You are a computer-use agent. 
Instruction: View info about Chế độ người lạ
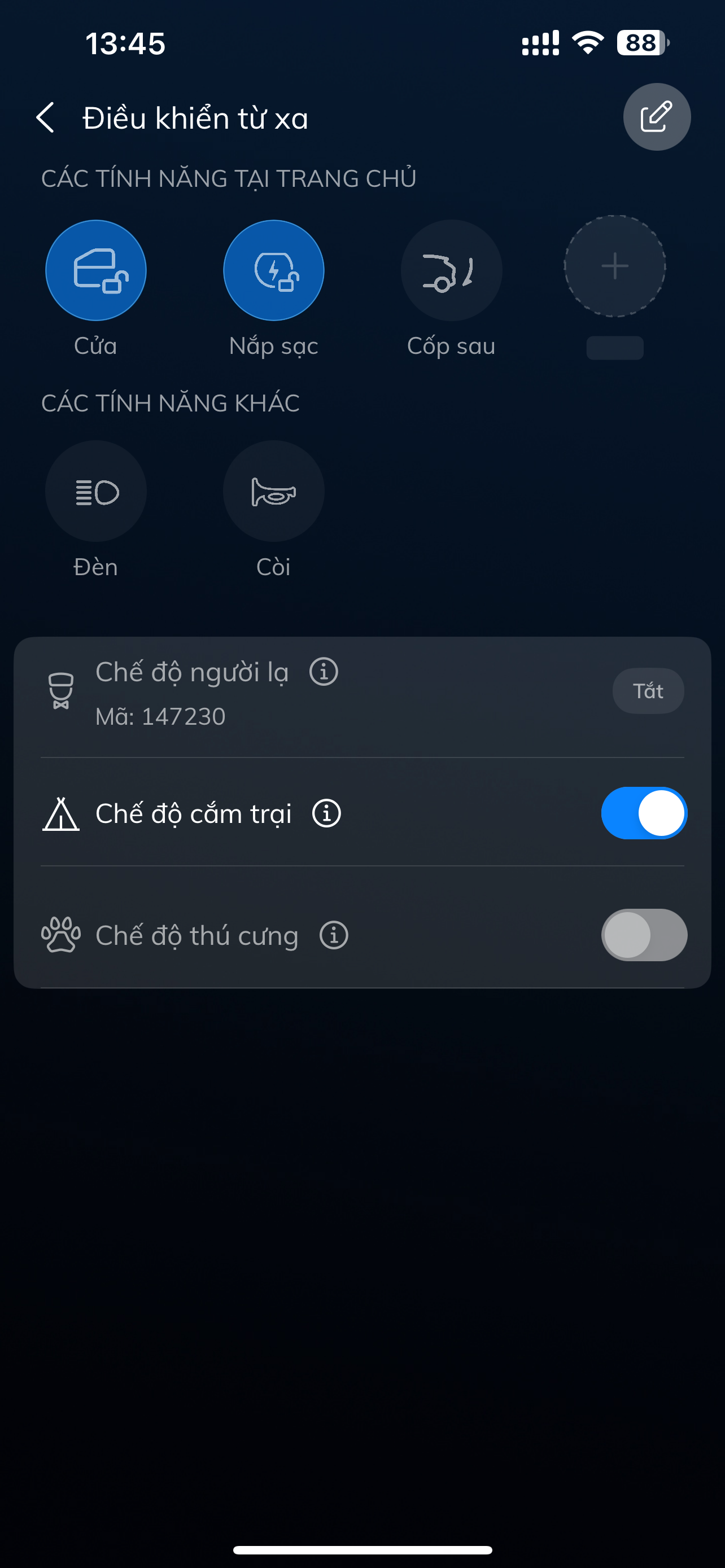click(324, 672)
